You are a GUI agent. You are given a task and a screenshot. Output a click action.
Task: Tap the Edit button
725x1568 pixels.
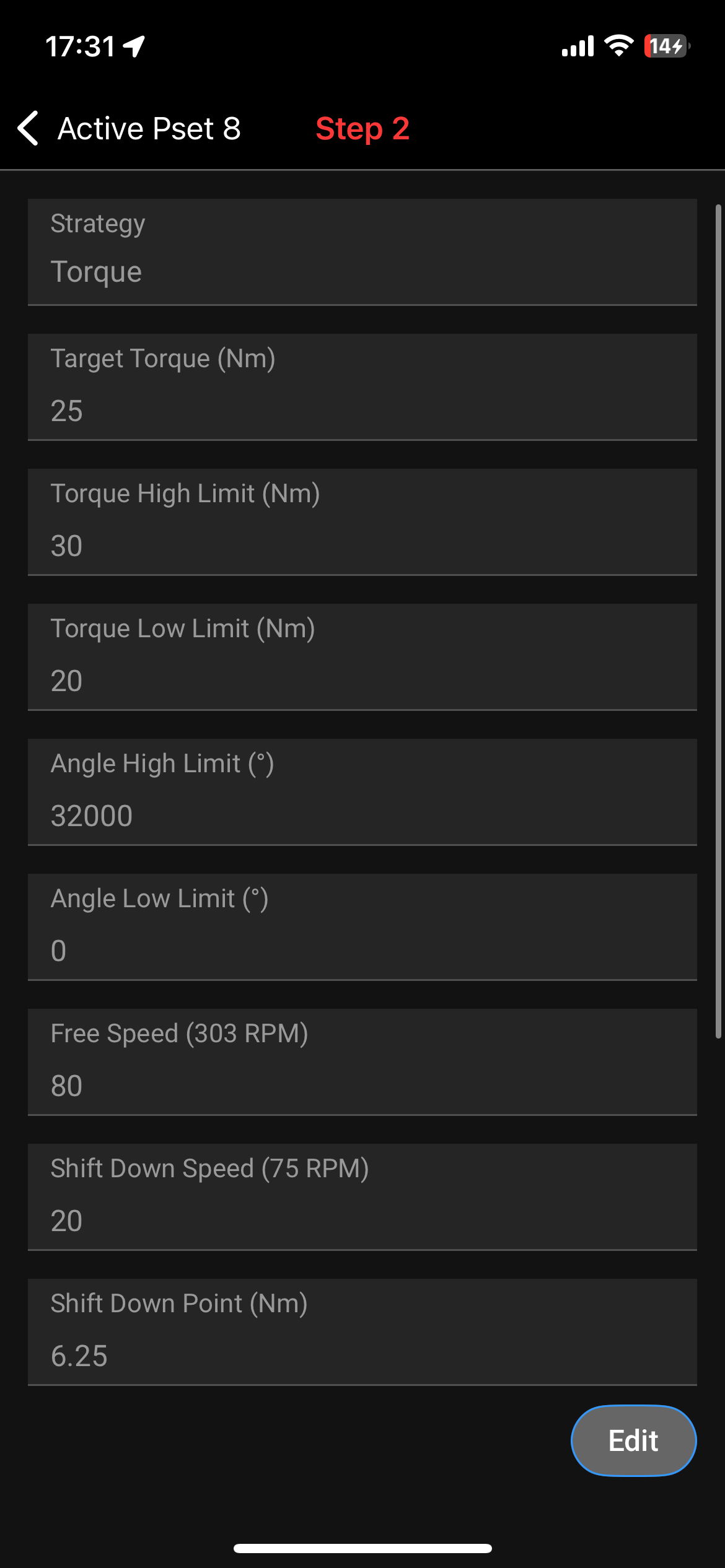click(633, 1440)
